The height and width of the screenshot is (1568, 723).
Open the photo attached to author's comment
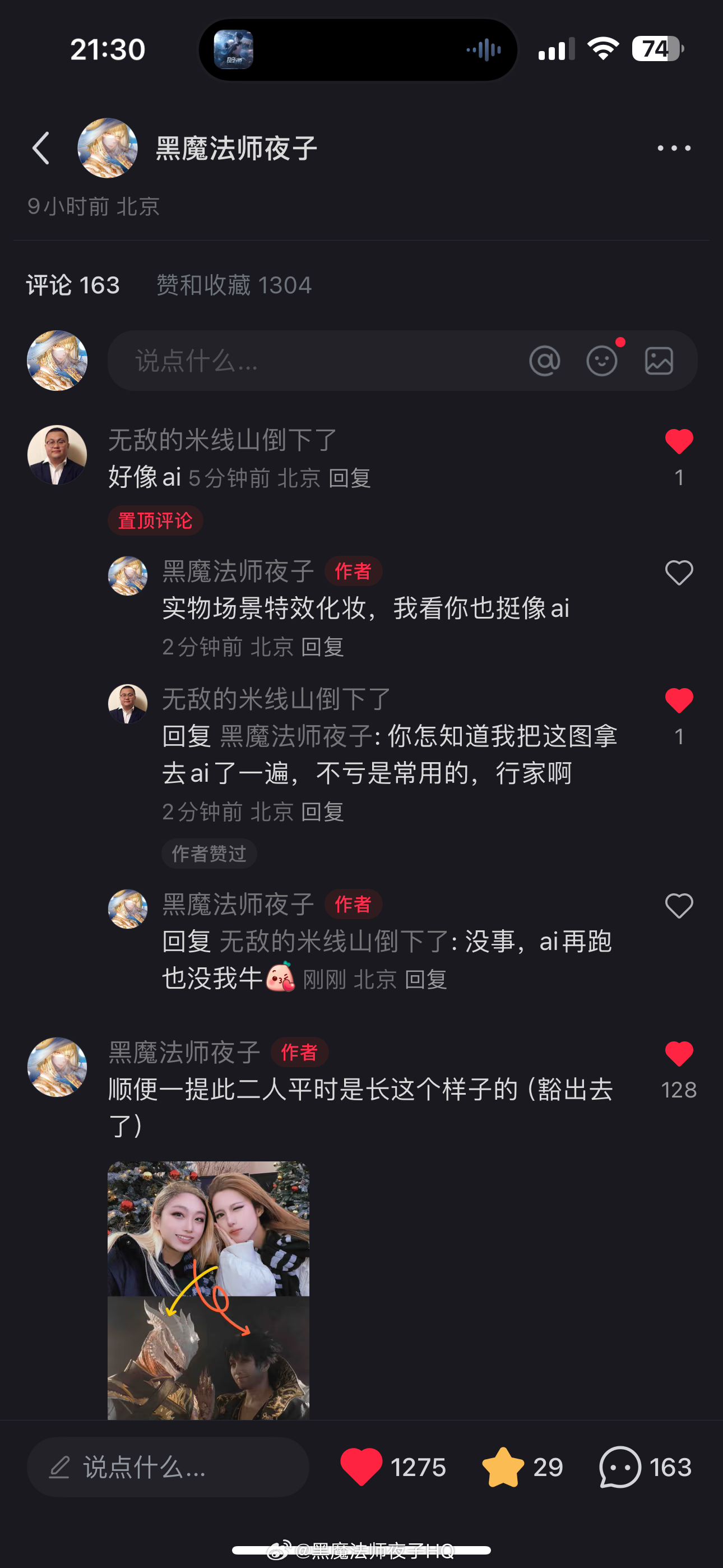click(x=208, y=1290)
